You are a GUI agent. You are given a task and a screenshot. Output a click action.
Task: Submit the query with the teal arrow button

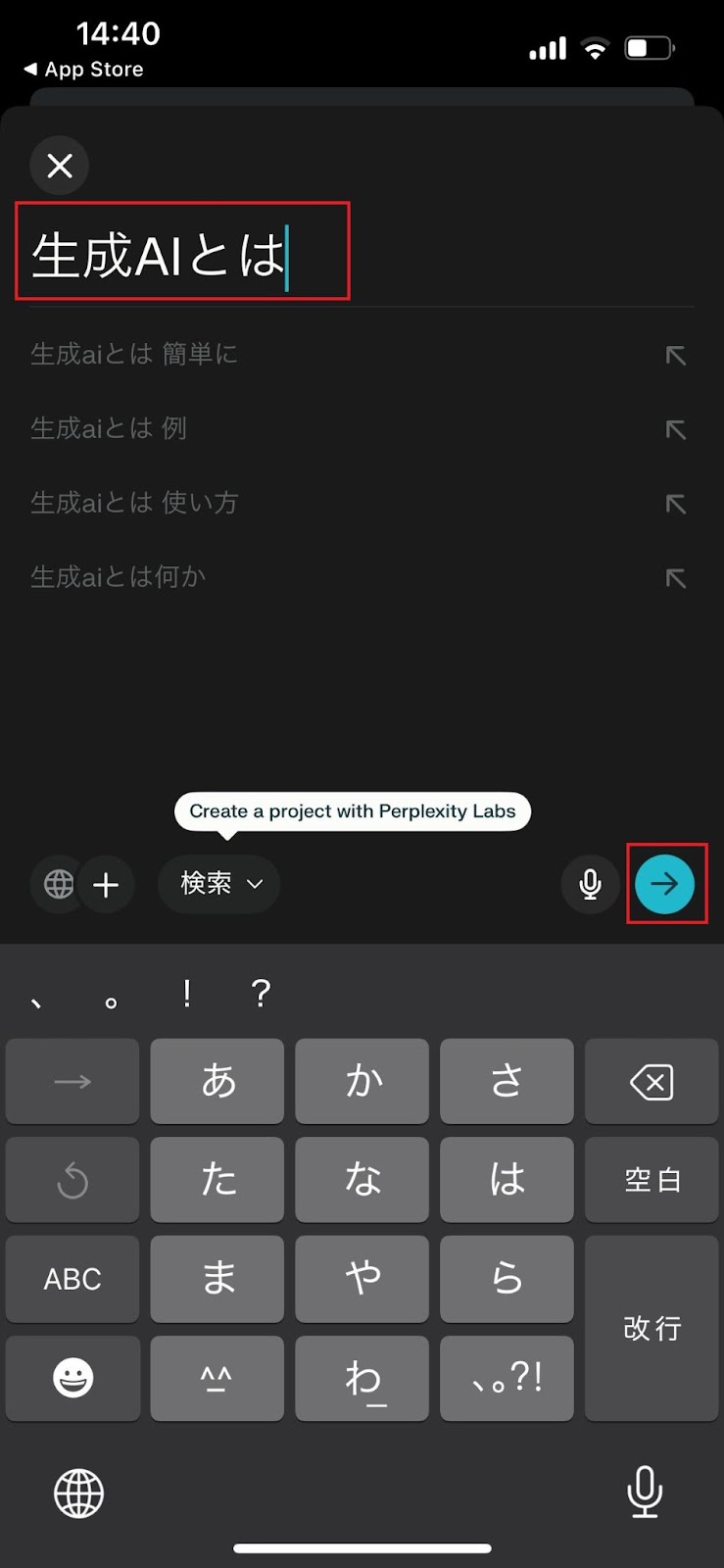[666, 884]
